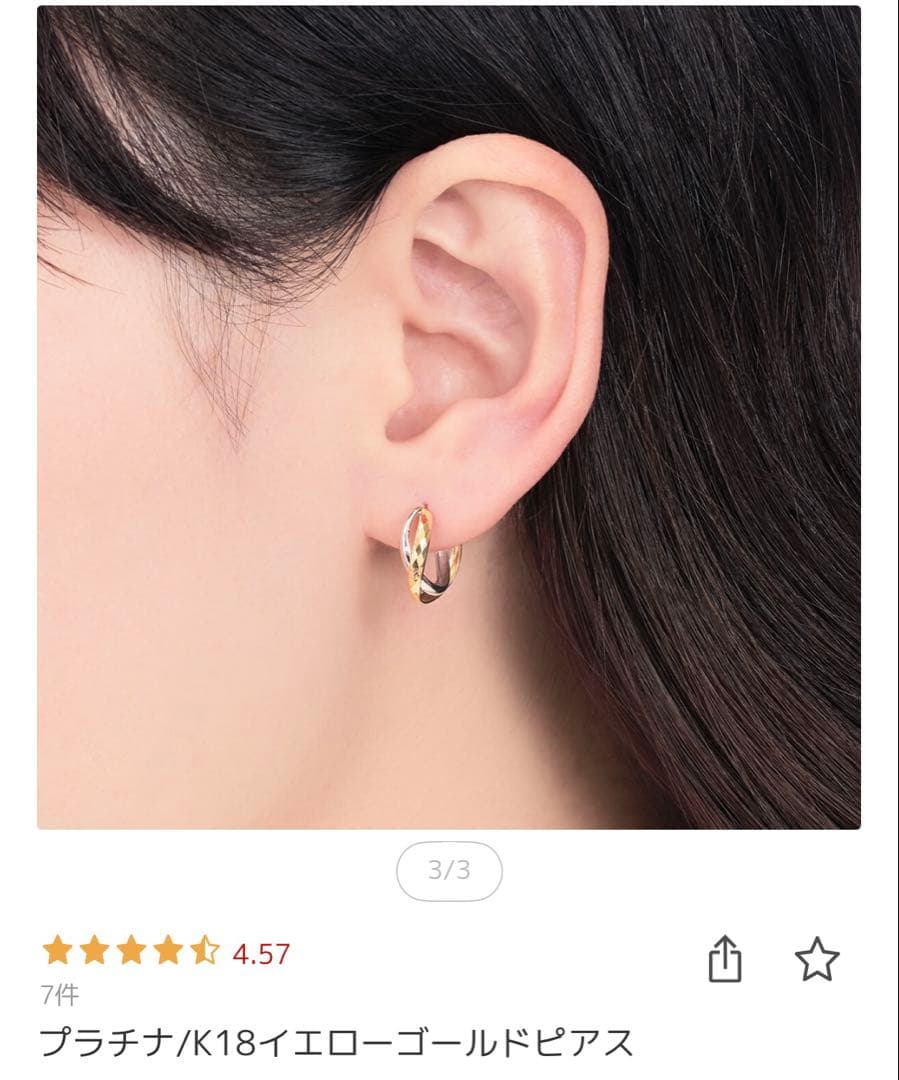Viewport: 899px width, 1080px height.
Task: Add the earrings to favorites
Action: [x=817, y=960]
